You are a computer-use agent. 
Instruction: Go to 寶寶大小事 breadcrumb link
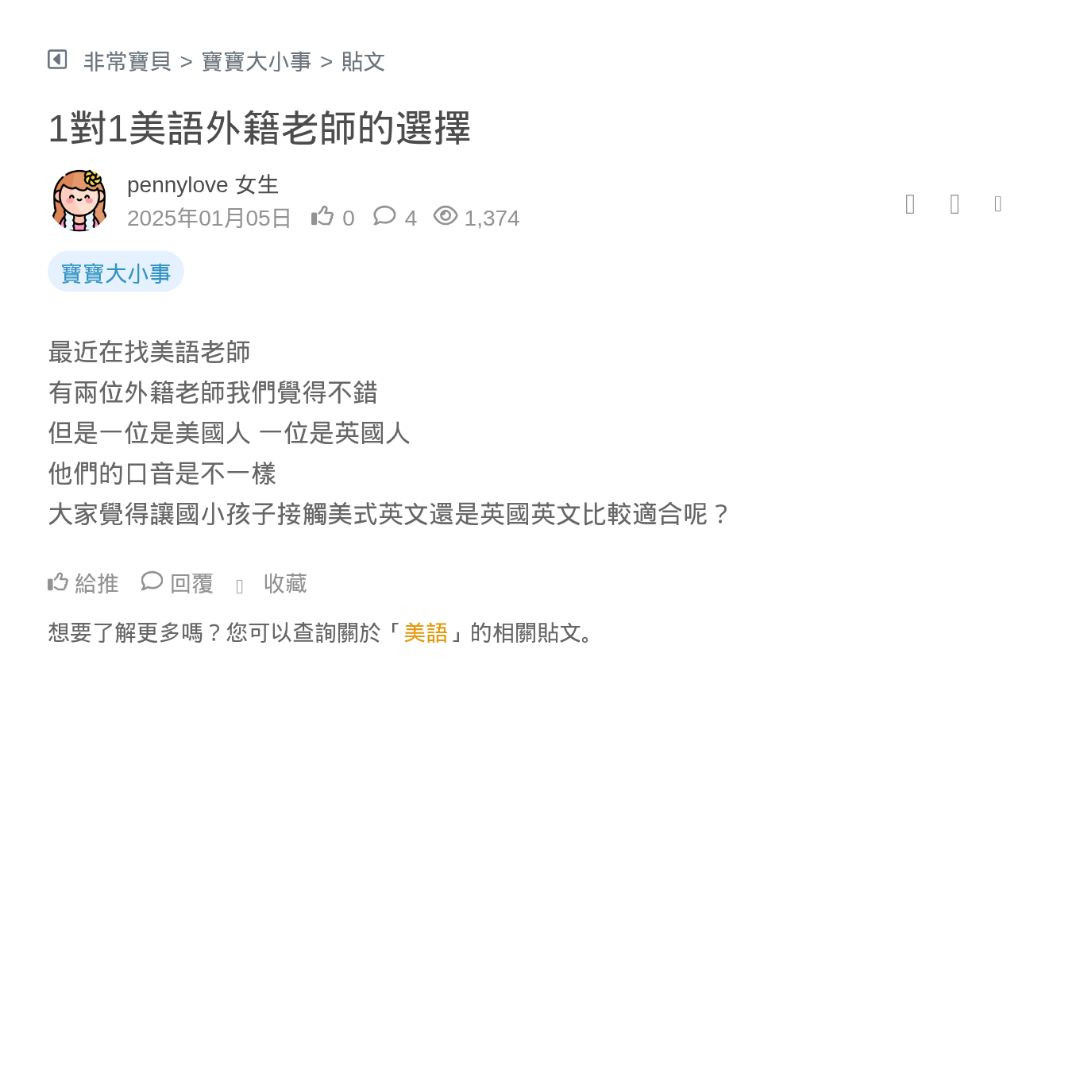(x=256, y=62)
